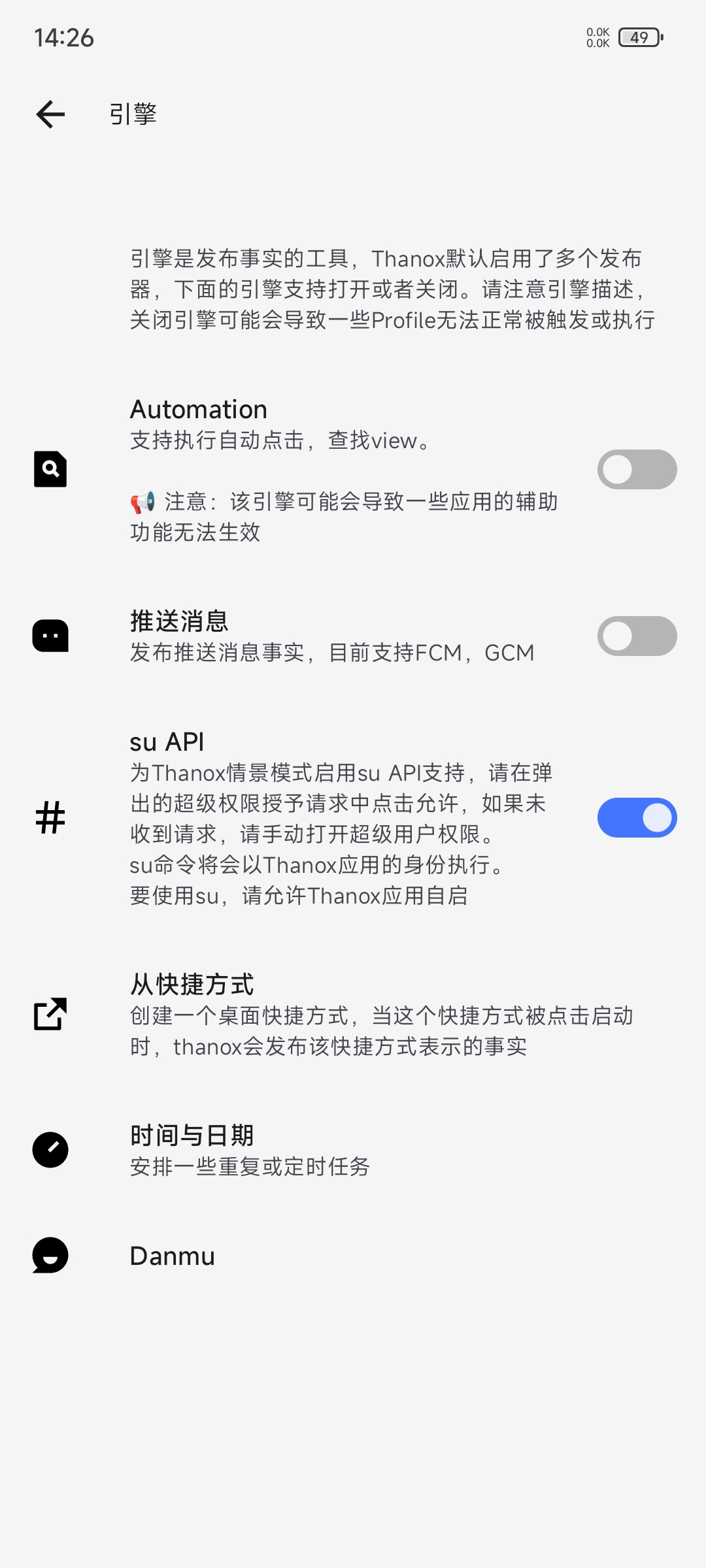This screenshot has height=1568, width=706.
Task: Tap the 从快捷方式 shortcut export icon
Action: click(x=50, y=1014)
